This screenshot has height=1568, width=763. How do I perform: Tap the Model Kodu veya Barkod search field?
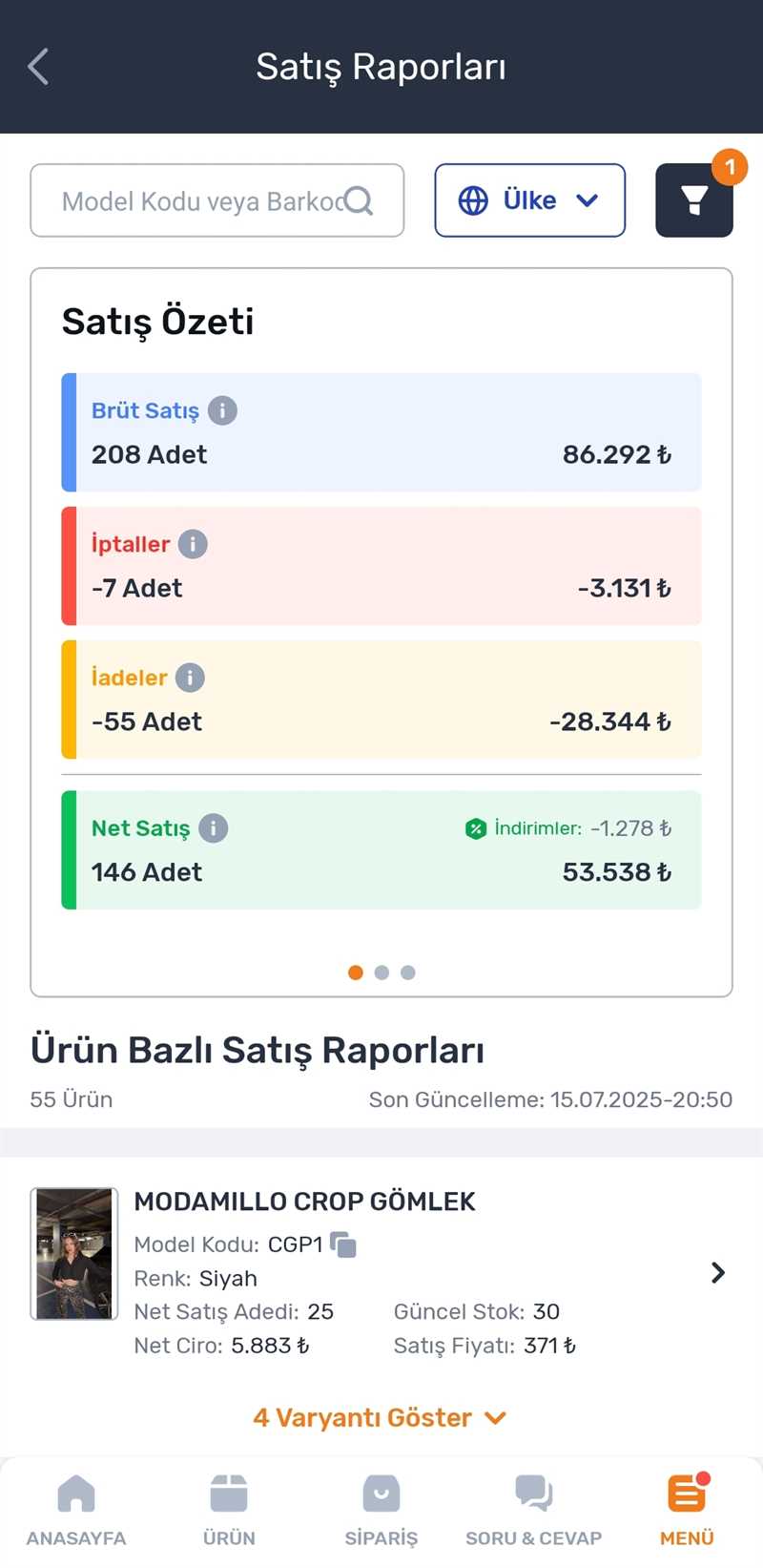pyautogui.click(x=217, y=200)
